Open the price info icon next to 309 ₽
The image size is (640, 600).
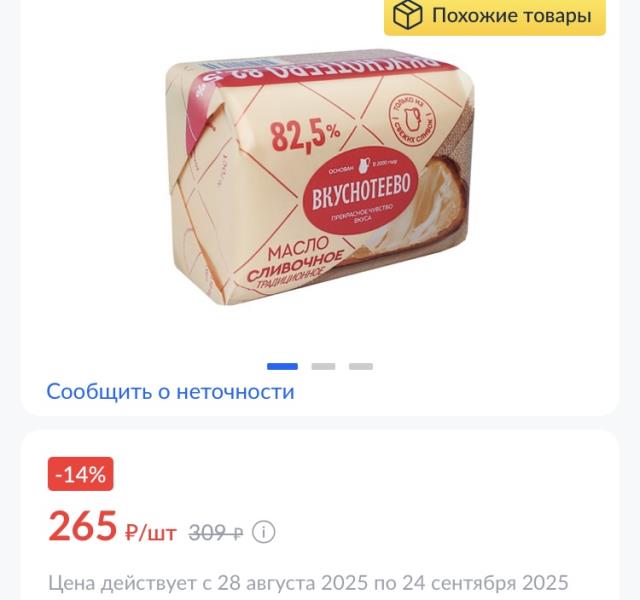pos(263,532)
